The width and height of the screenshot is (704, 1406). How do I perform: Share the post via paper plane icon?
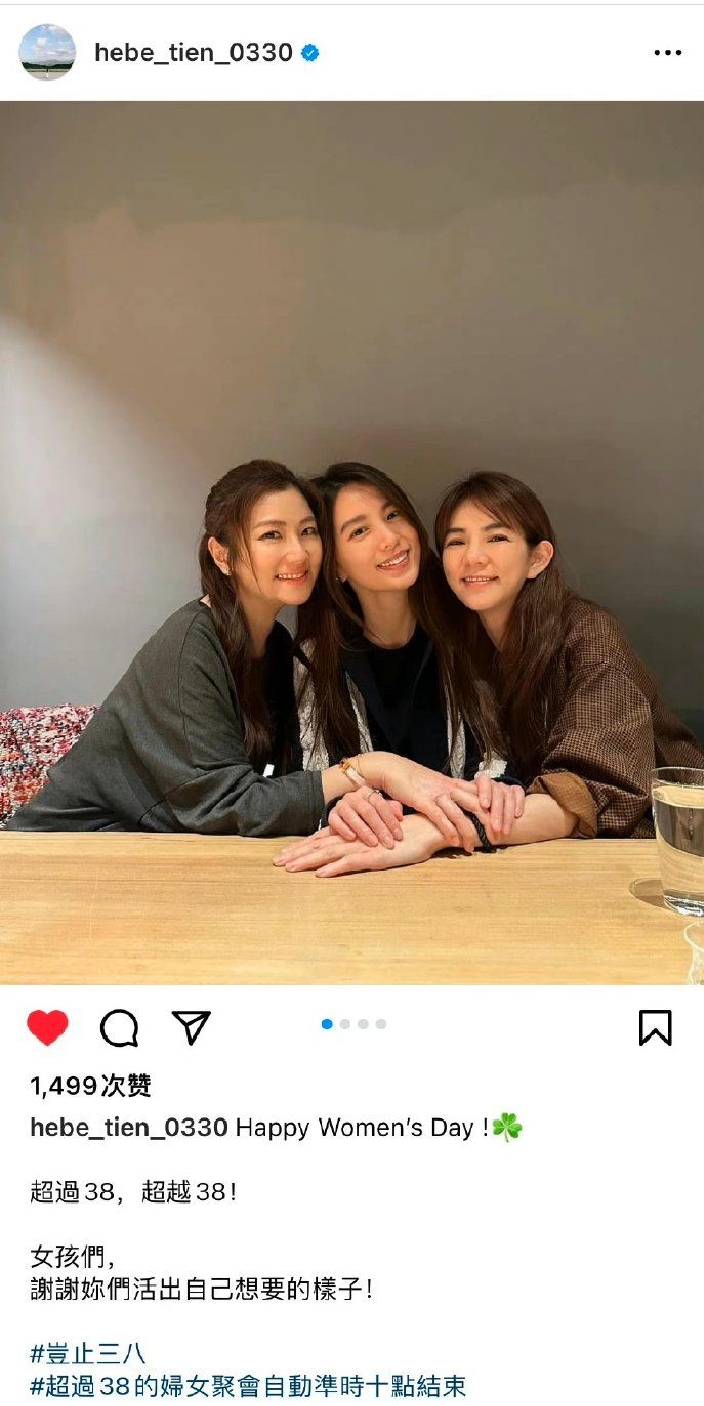click(190, 1027)
